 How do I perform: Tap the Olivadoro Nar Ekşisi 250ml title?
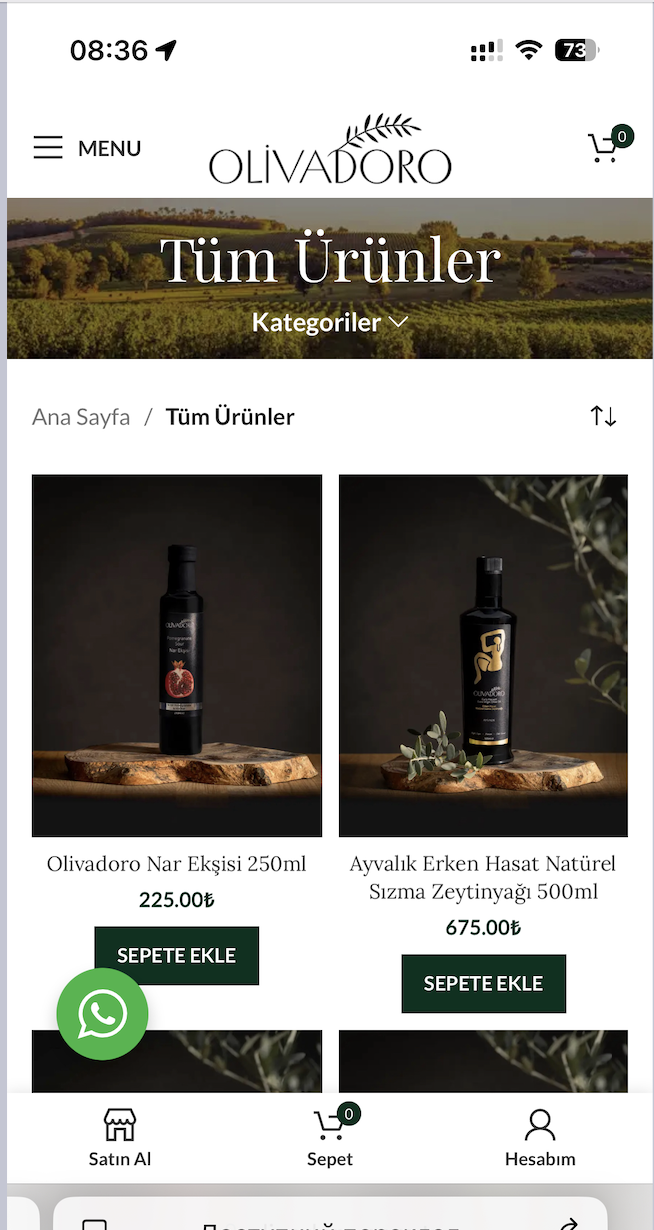[x=177, y=864]
